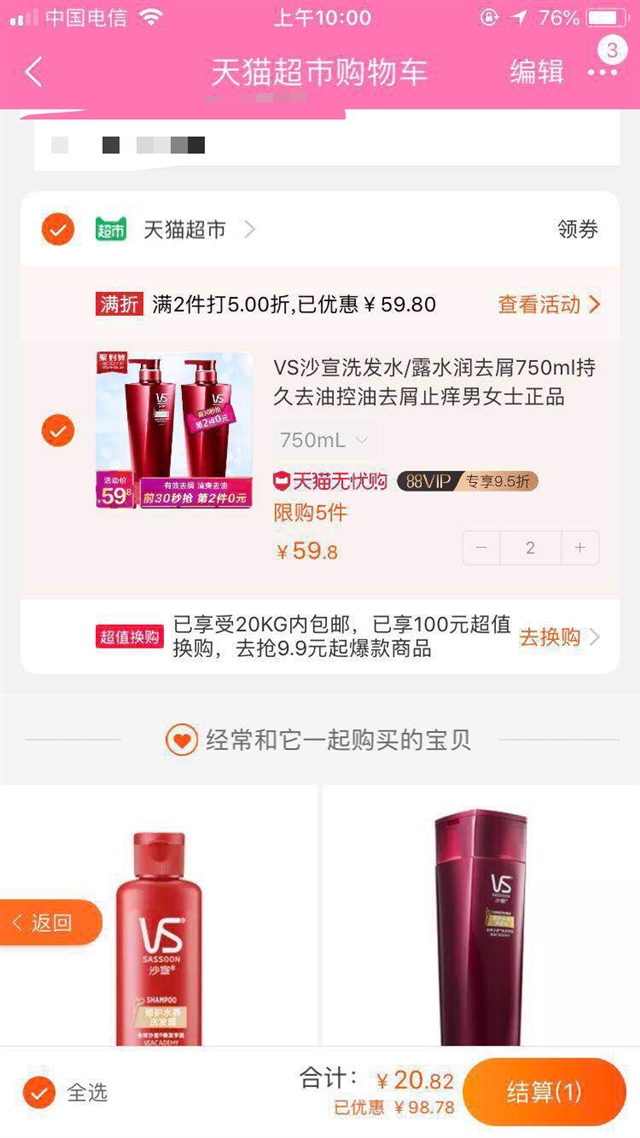
Task: Tap 结算(1) to check out
Action: click(544, 1092)
